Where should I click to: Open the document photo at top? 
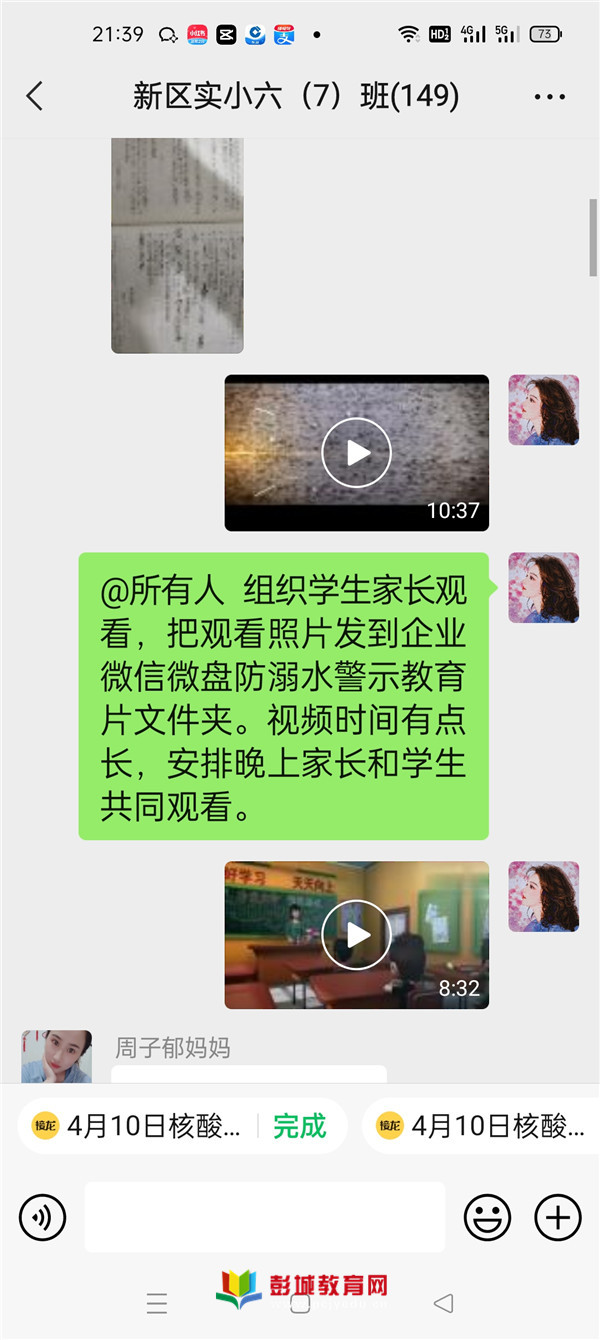tap(177, 245)
